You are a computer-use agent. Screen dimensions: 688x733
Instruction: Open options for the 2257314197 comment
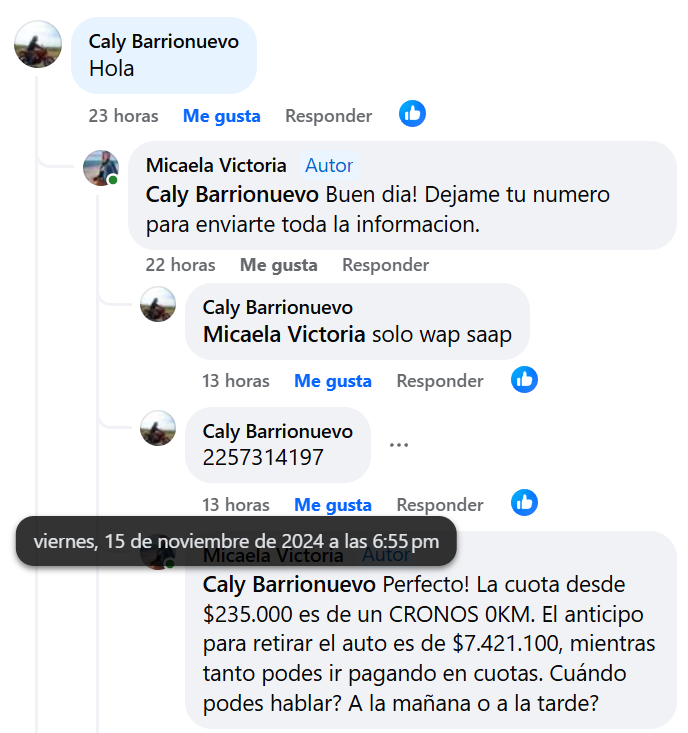pyautogui.click(x=399, y=445)
